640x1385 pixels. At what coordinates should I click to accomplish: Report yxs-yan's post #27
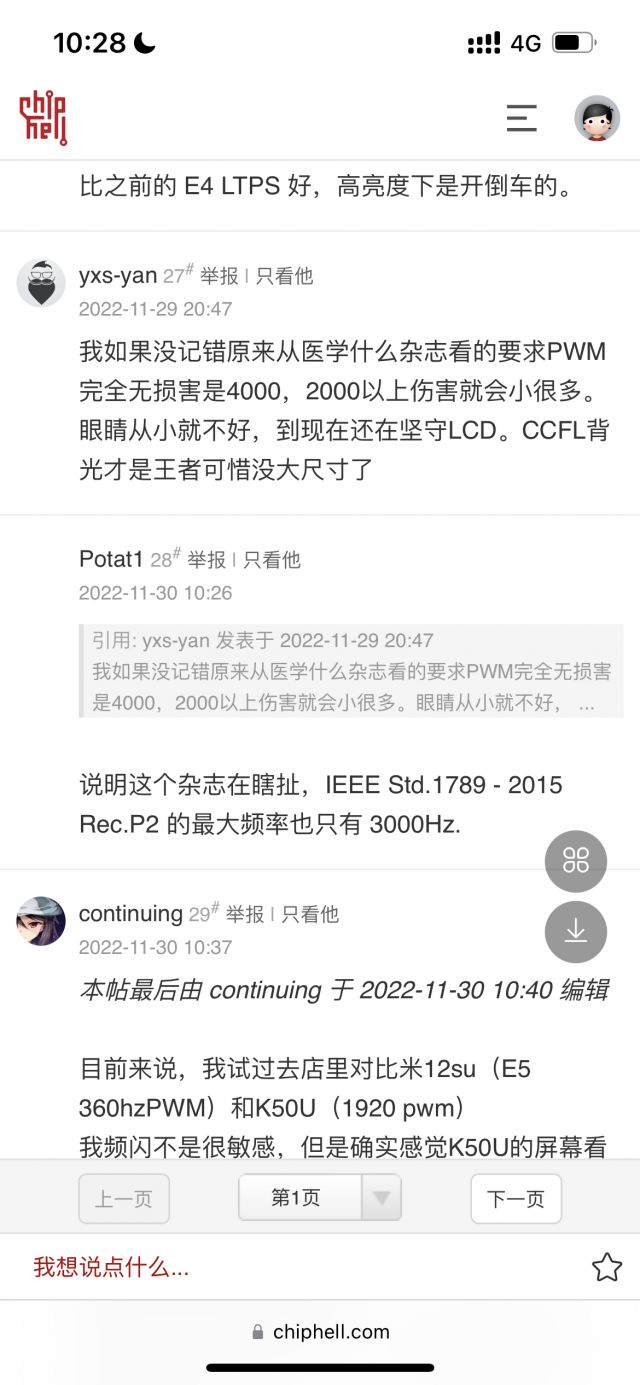[x=219, y=276]
